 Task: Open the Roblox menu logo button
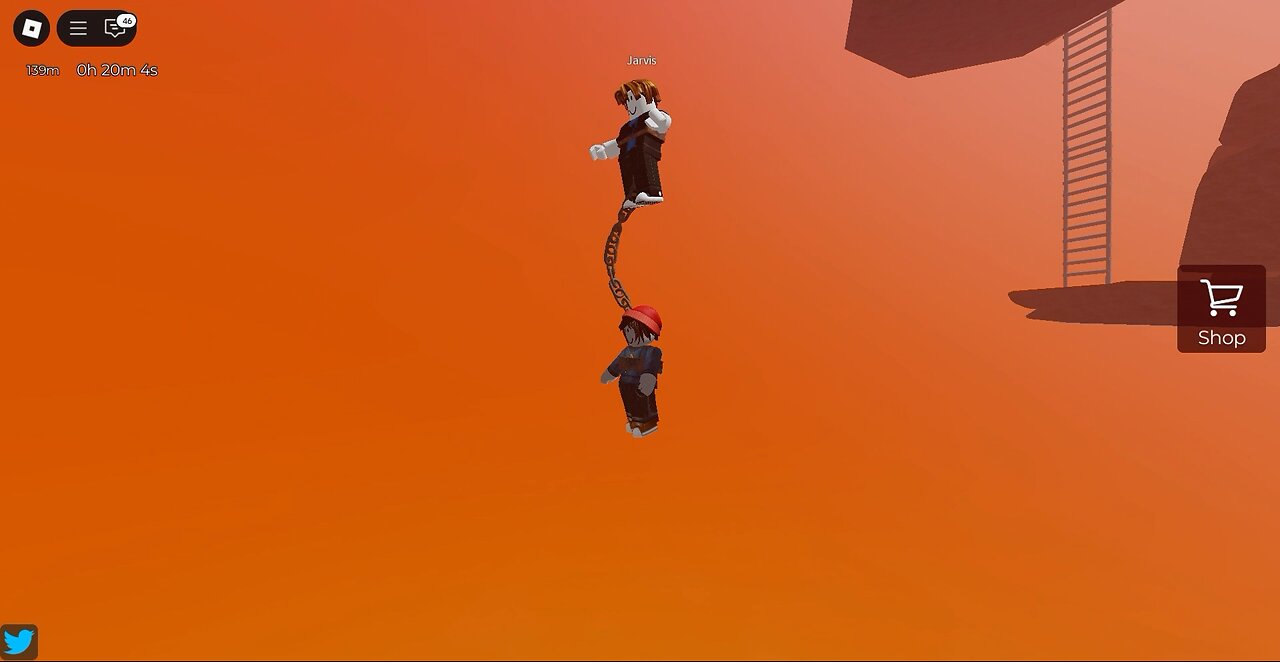(x=31, y=28)
